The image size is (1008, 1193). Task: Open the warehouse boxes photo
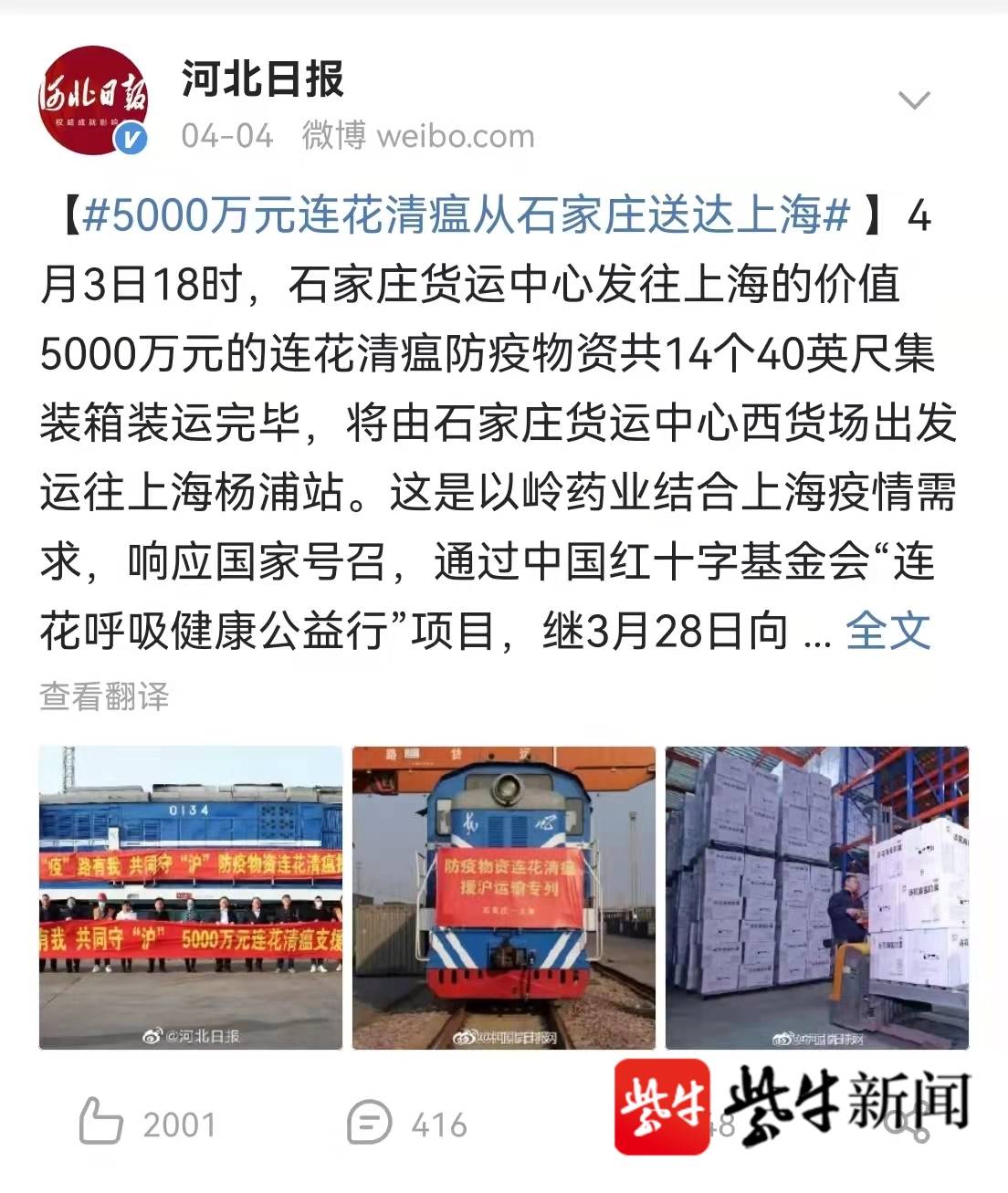(816, 897)
